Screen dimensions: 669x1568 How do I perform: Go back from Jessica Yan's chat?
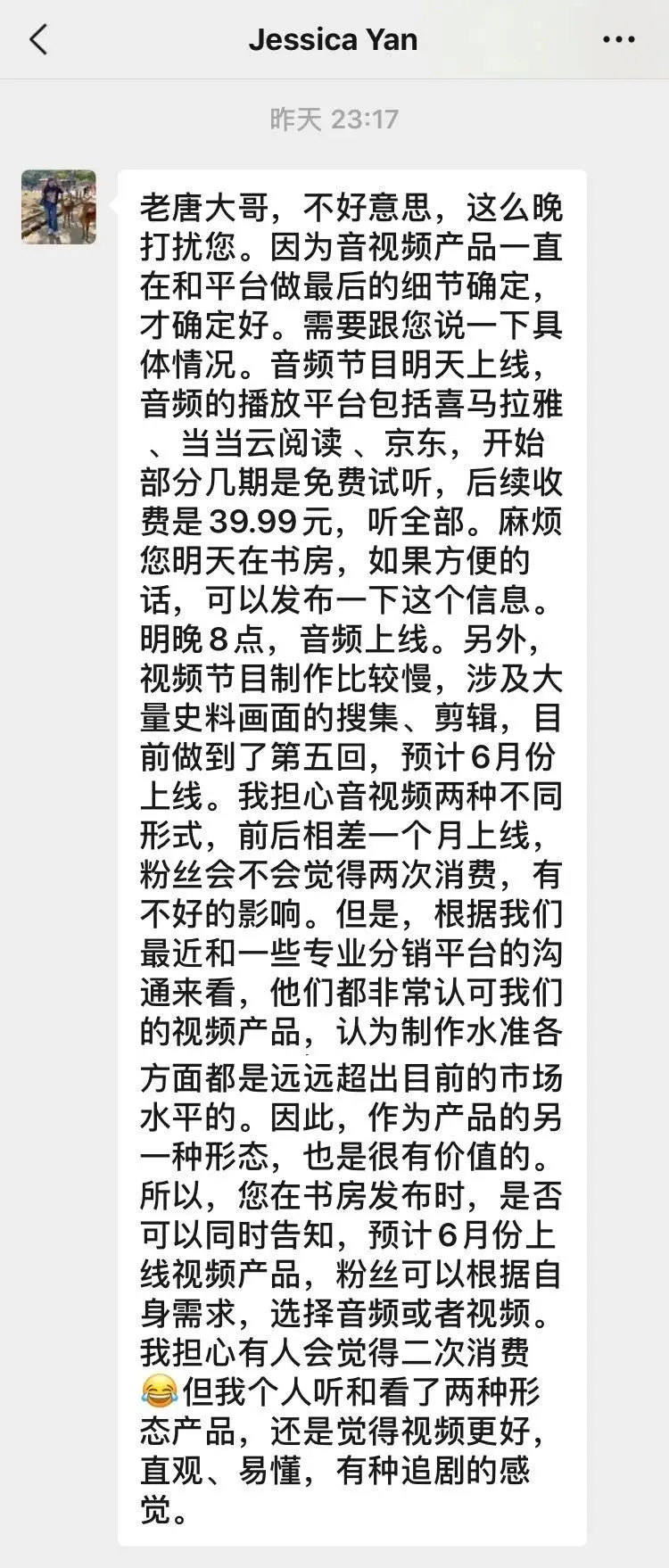click(x=38, y=40)
